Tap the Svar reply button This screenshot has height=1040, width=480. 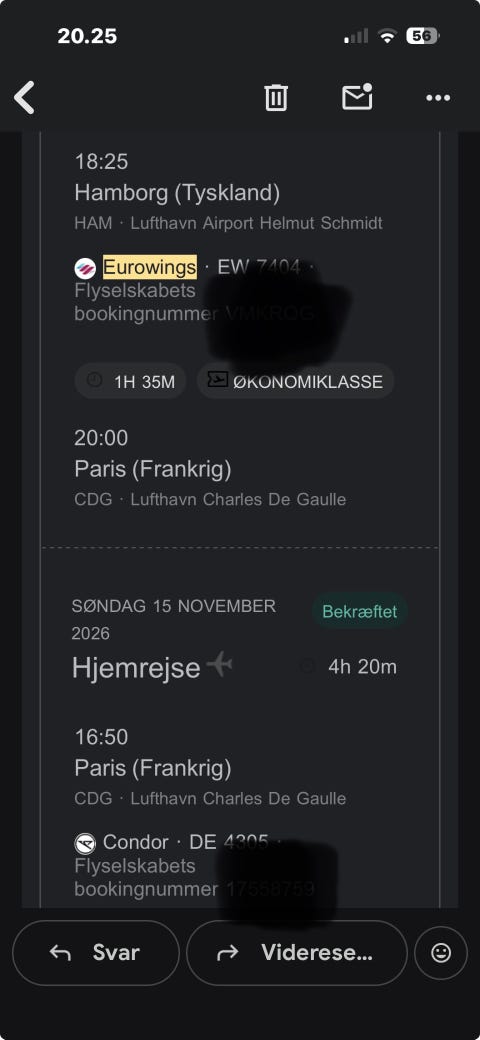coord(96,952)
